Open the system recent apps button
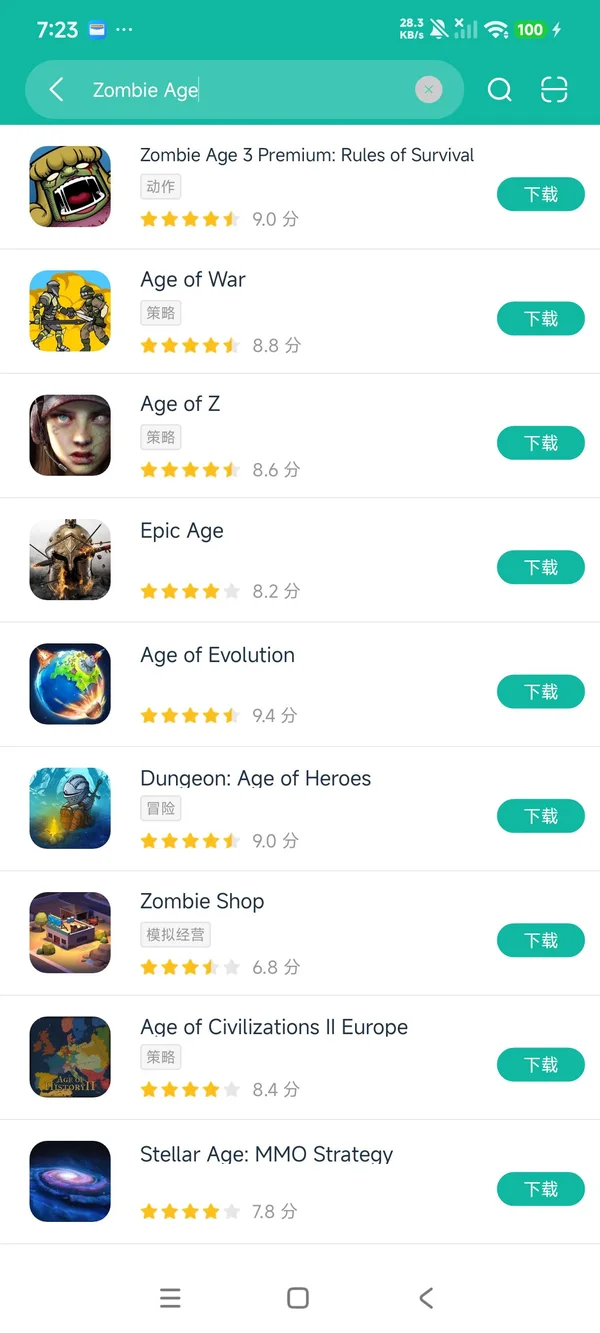This screenshot has width=600, height=1333. pyautogui.click(x=171, y=1298)
